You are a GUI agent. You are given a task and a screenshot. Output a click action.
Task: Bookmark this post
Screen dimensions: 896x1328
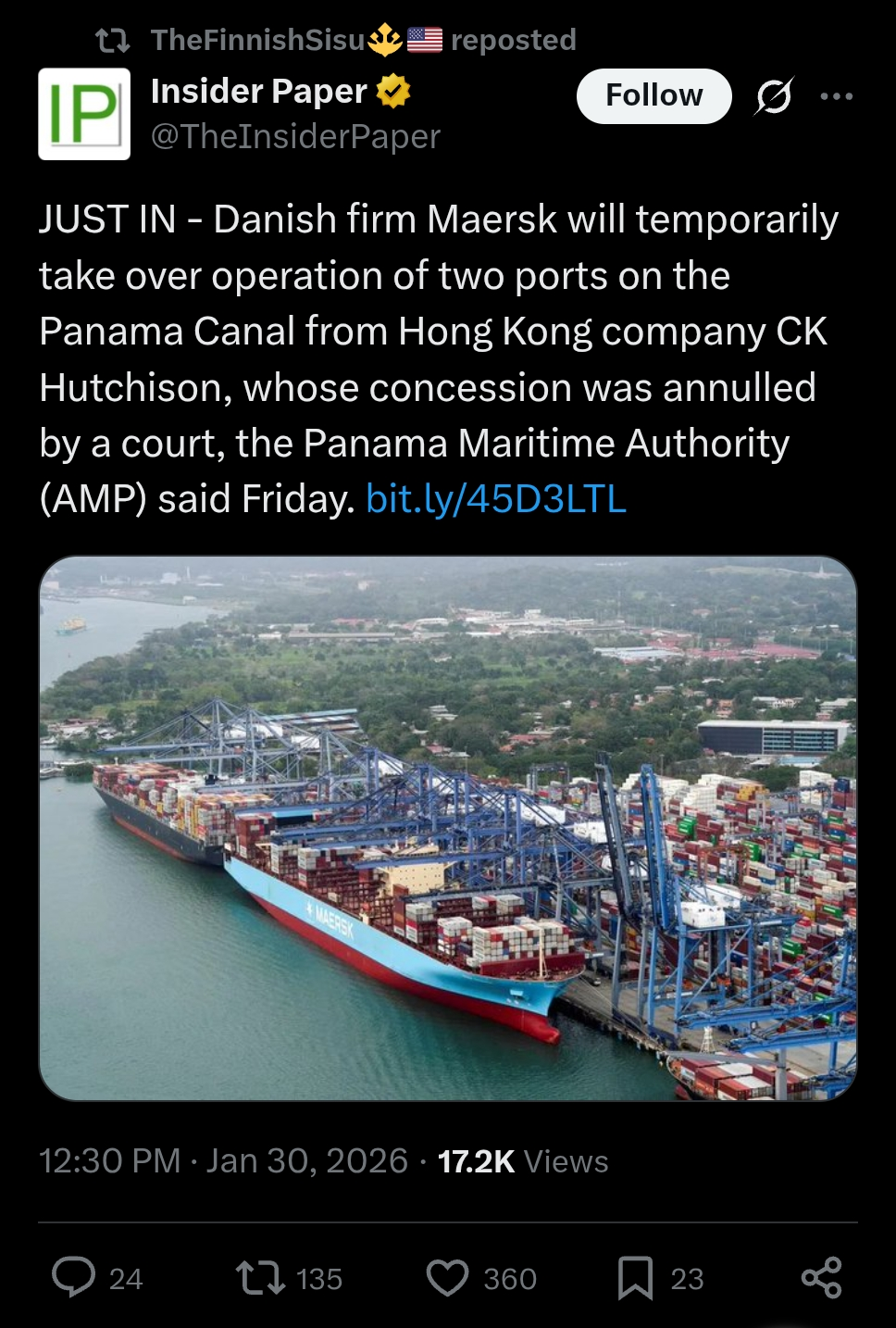tap(635, 1278)
